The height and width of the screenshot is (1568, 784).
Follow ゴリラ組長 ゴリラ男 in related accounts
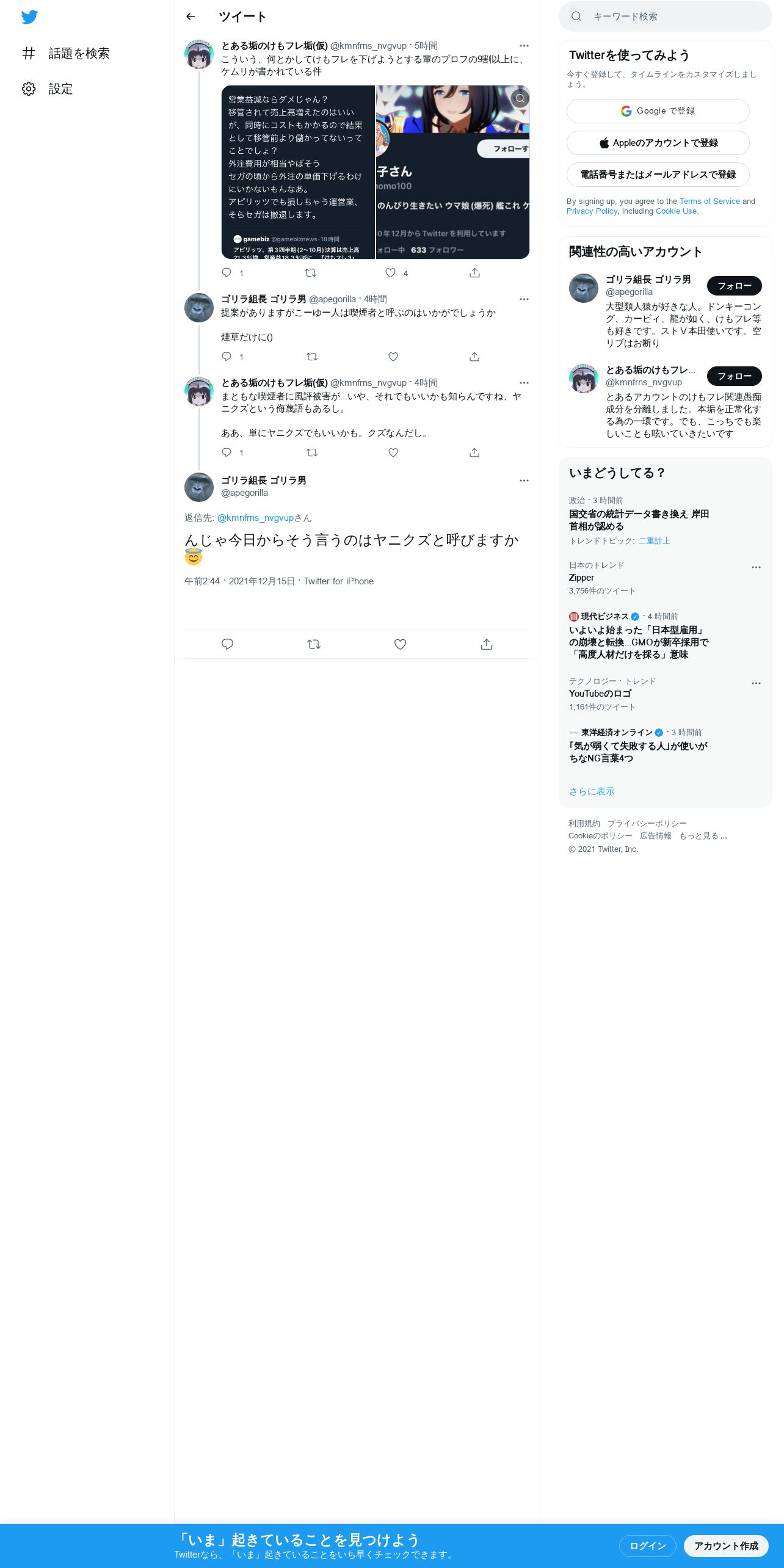(x=734, y=286)
